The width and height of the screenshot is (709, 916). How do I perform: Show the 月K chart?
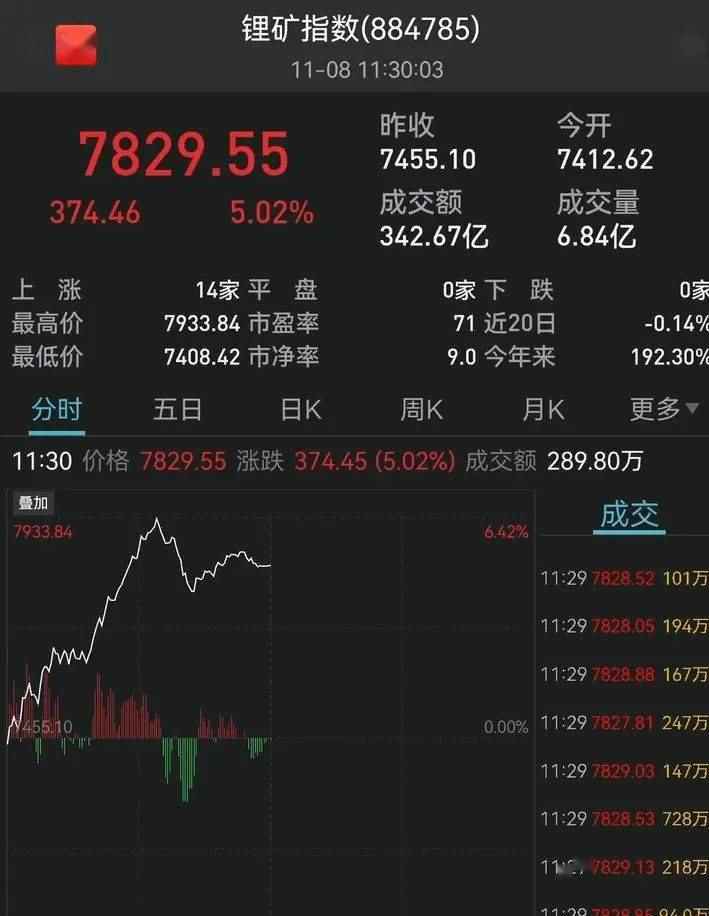(543, 409)
